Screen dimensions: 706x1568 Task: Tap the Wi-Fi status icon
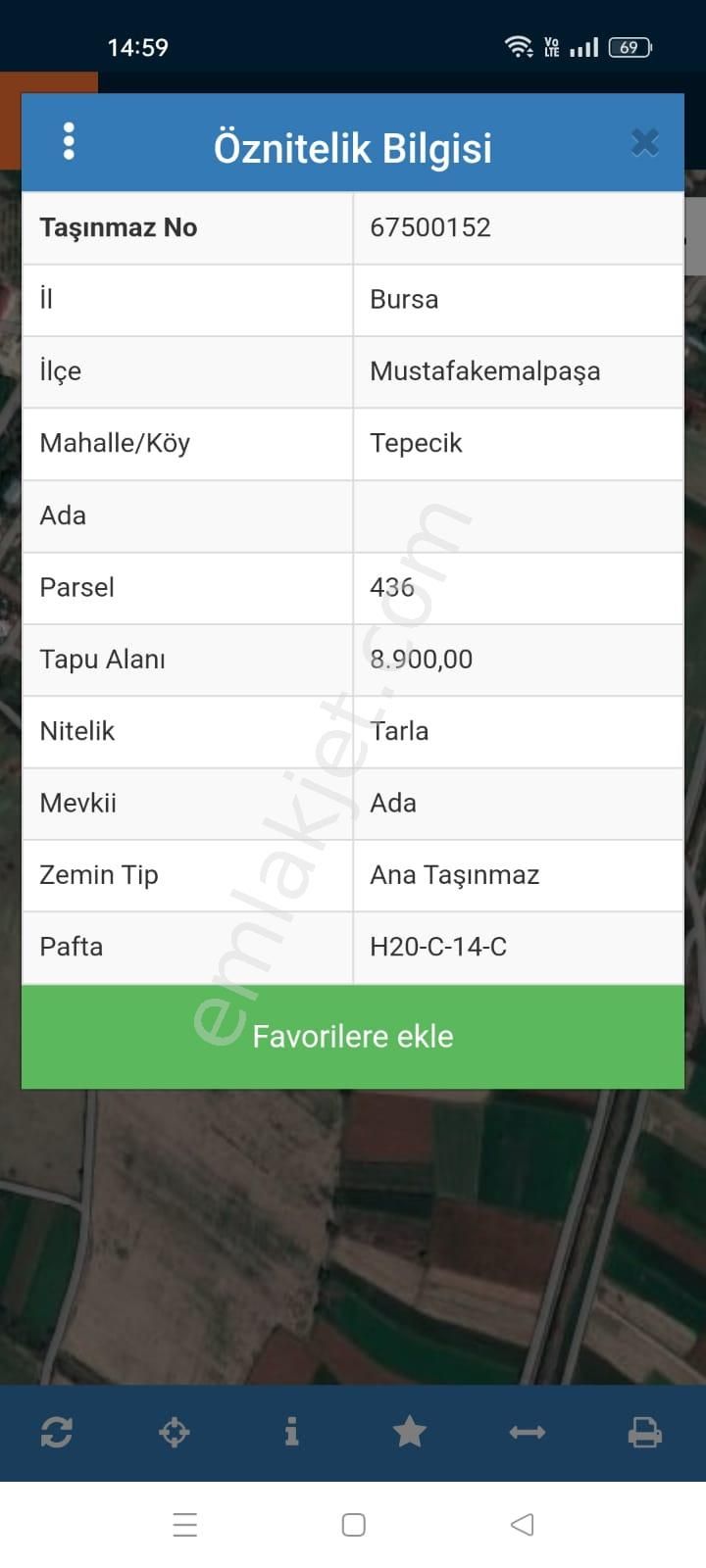(x=519, y=45)
